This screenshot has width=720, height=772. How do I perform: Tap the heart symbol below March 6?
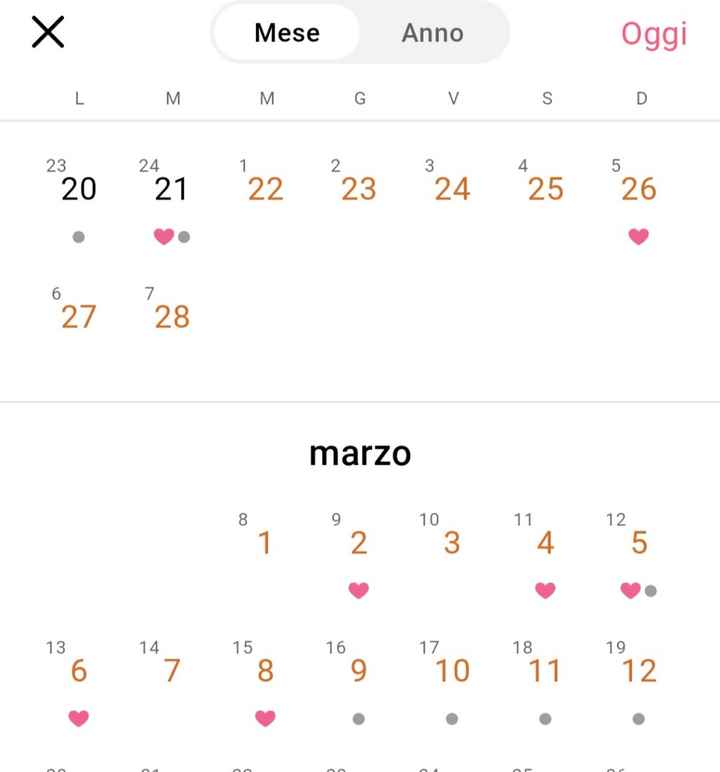pyautogui.click(x=78, y=718)
